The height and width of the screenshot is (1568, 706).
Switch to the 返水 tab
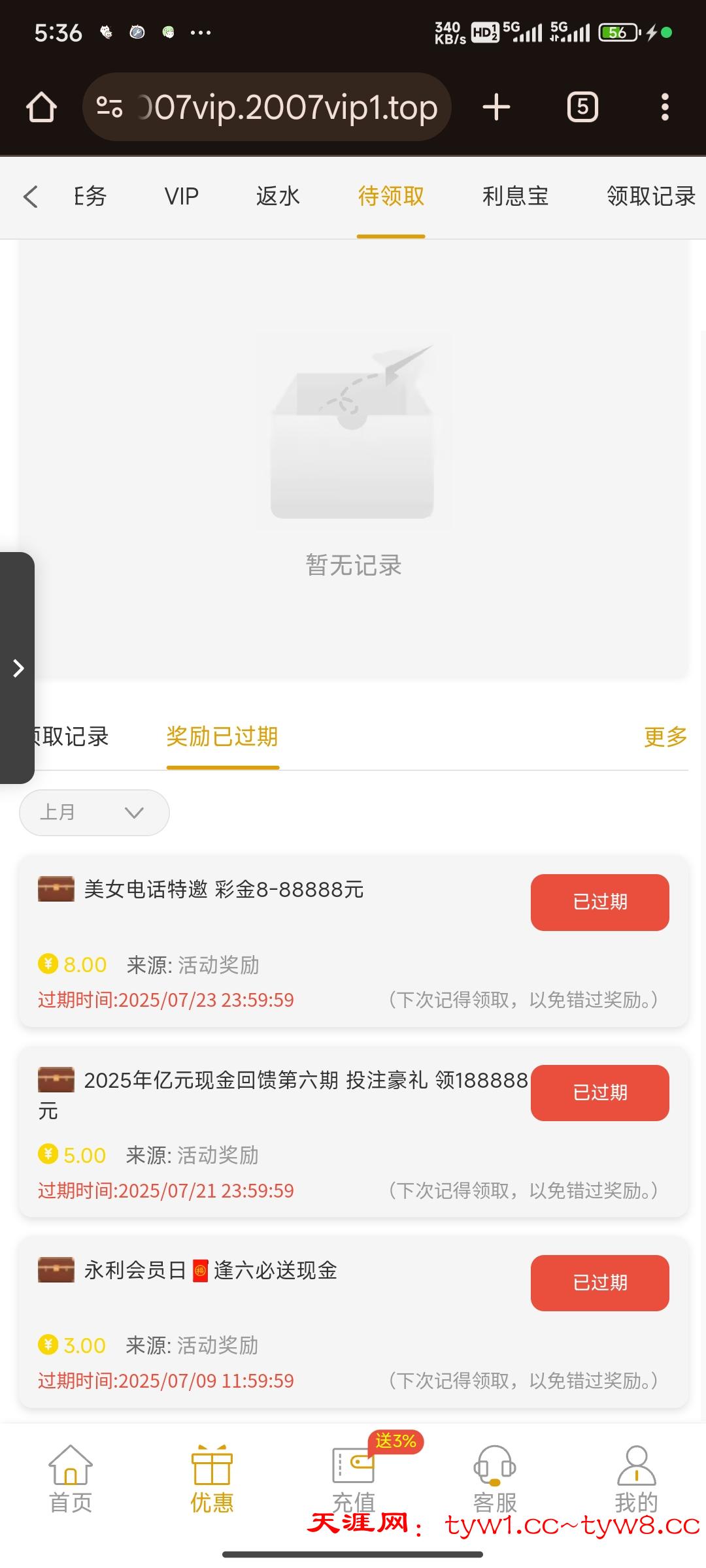point(278,196)
